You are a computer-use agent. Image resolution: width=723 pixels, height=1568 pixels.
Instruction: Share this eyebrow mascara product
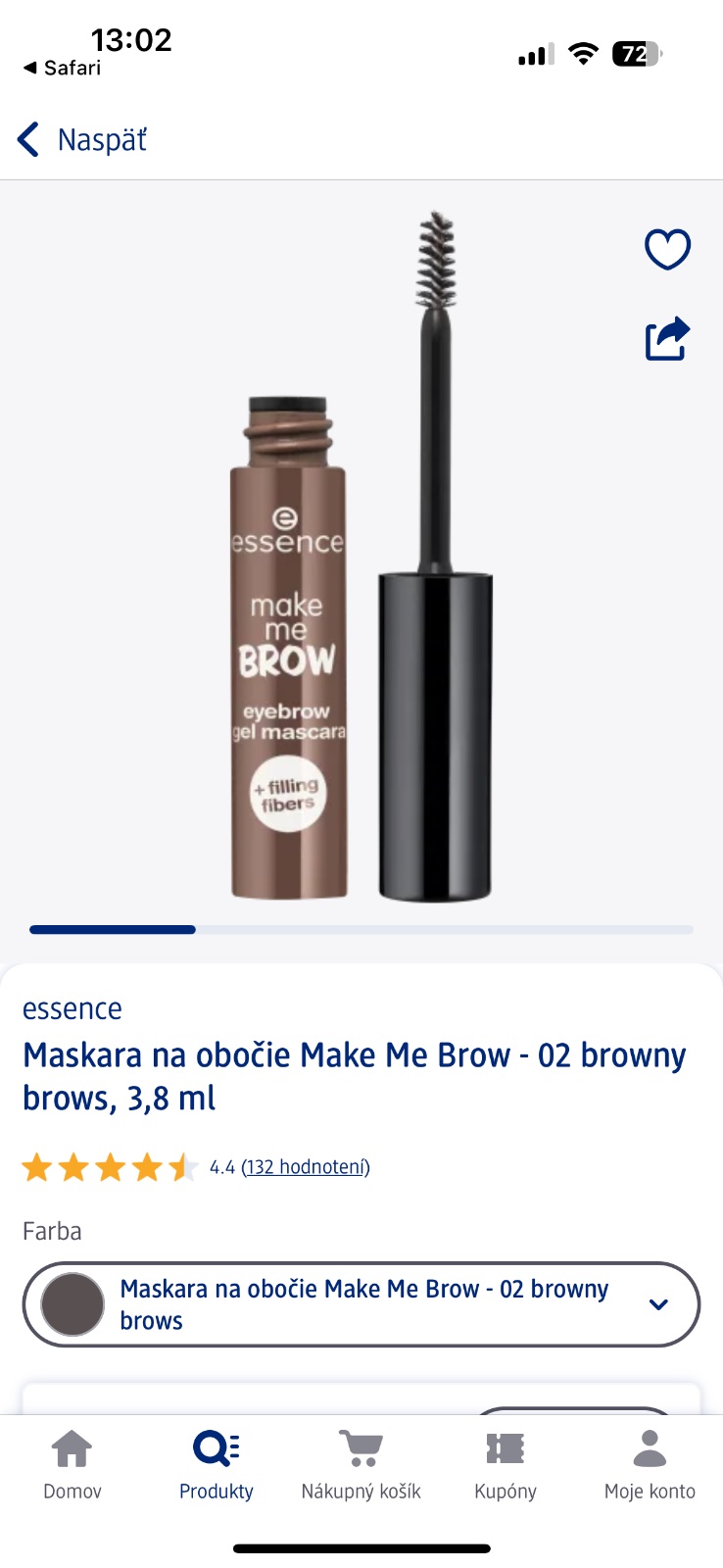(x=667, y=339)
